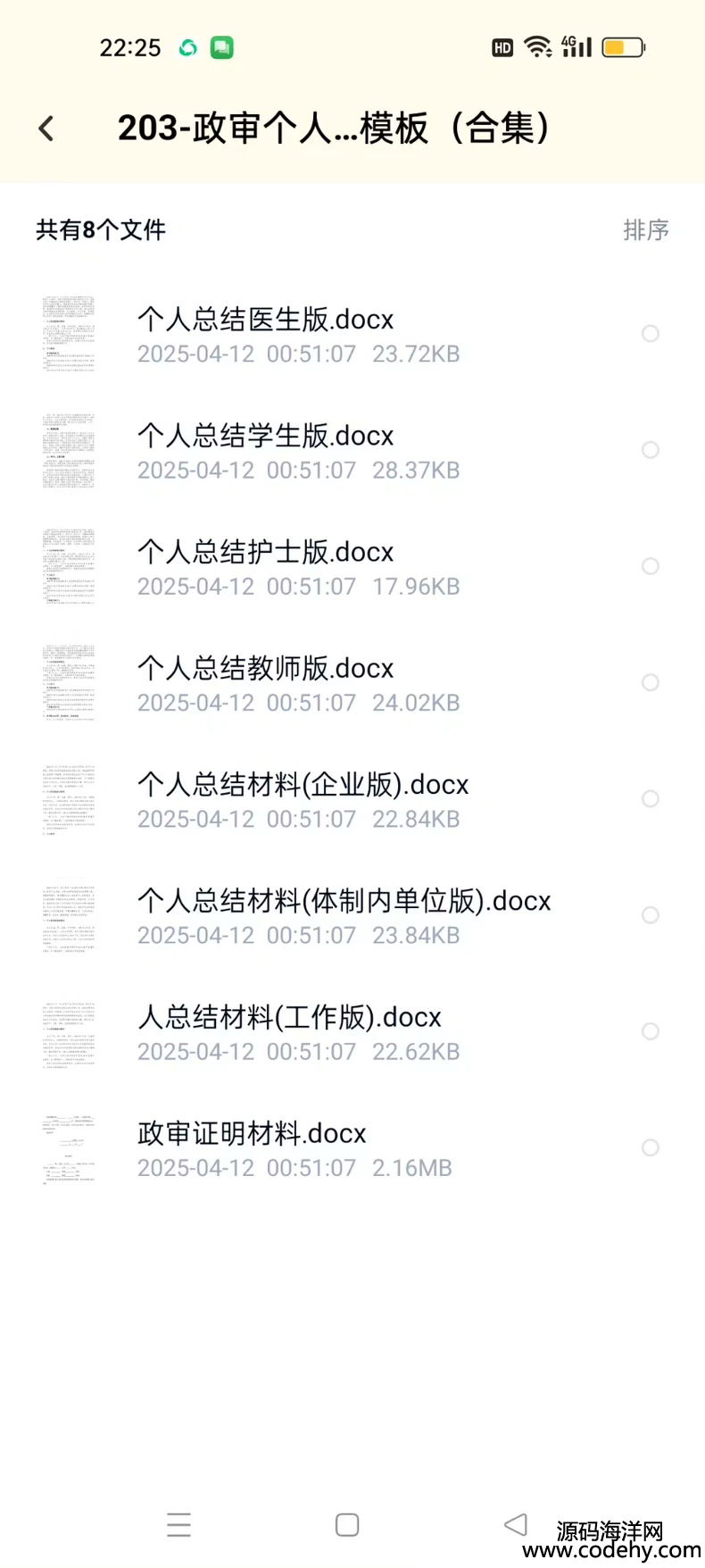The image size is (705, 1568).
Task: Select the circle for 个人总结护士版.docx
Action: [x=651, y=566]
